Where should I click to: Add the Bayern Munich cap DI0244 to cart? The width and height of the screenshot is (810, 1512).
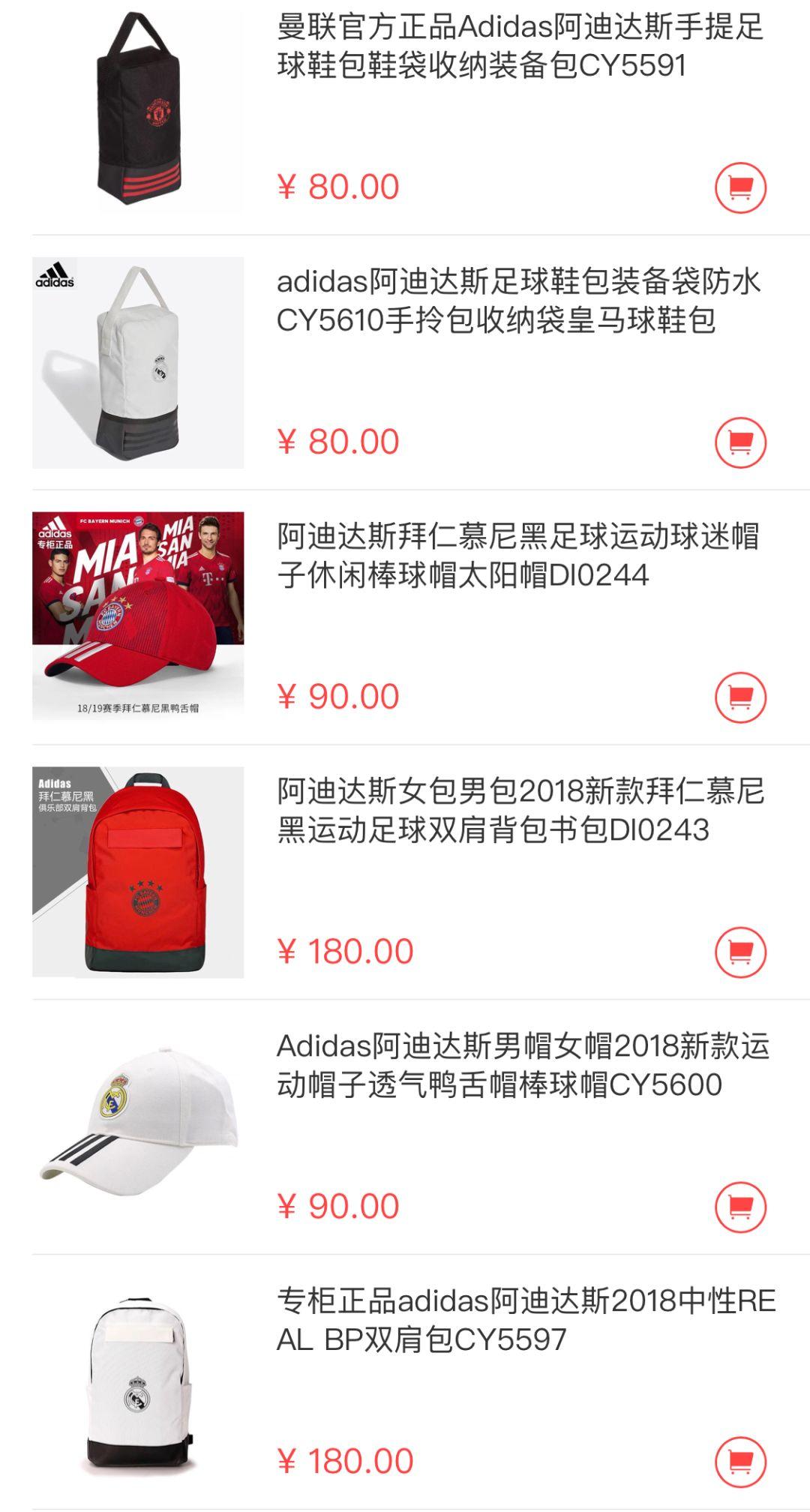pos(740,697)
